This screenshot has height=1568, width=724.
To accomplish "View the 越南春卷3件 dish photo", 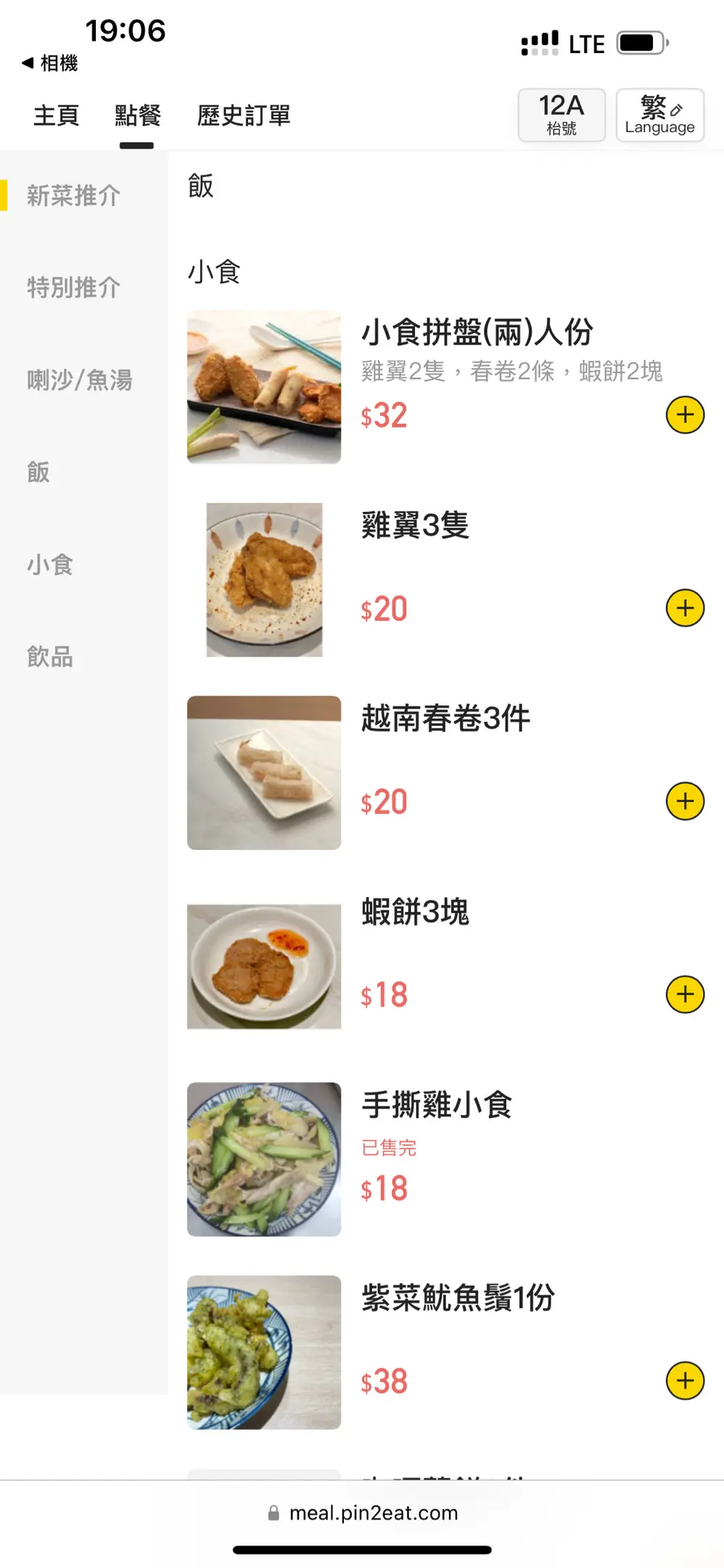I will (264, 773).
